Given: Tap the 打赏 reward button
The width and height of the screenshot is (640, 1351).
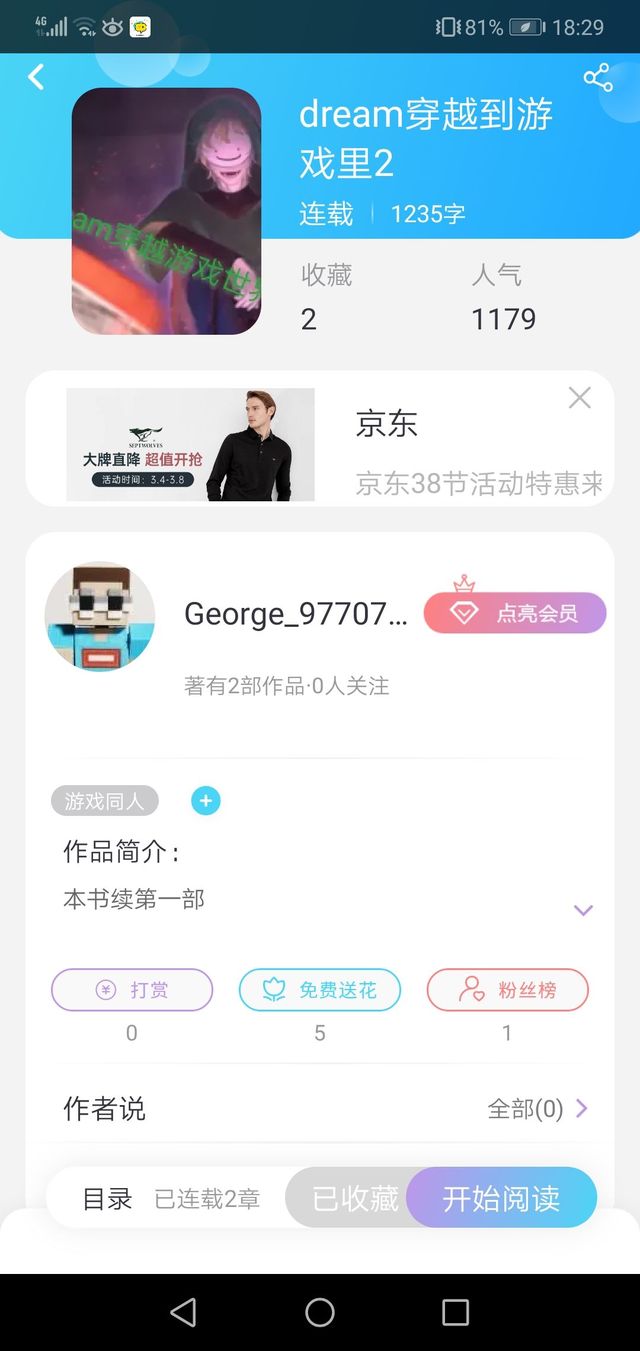Looking at the screenshot, I should 132,990.
